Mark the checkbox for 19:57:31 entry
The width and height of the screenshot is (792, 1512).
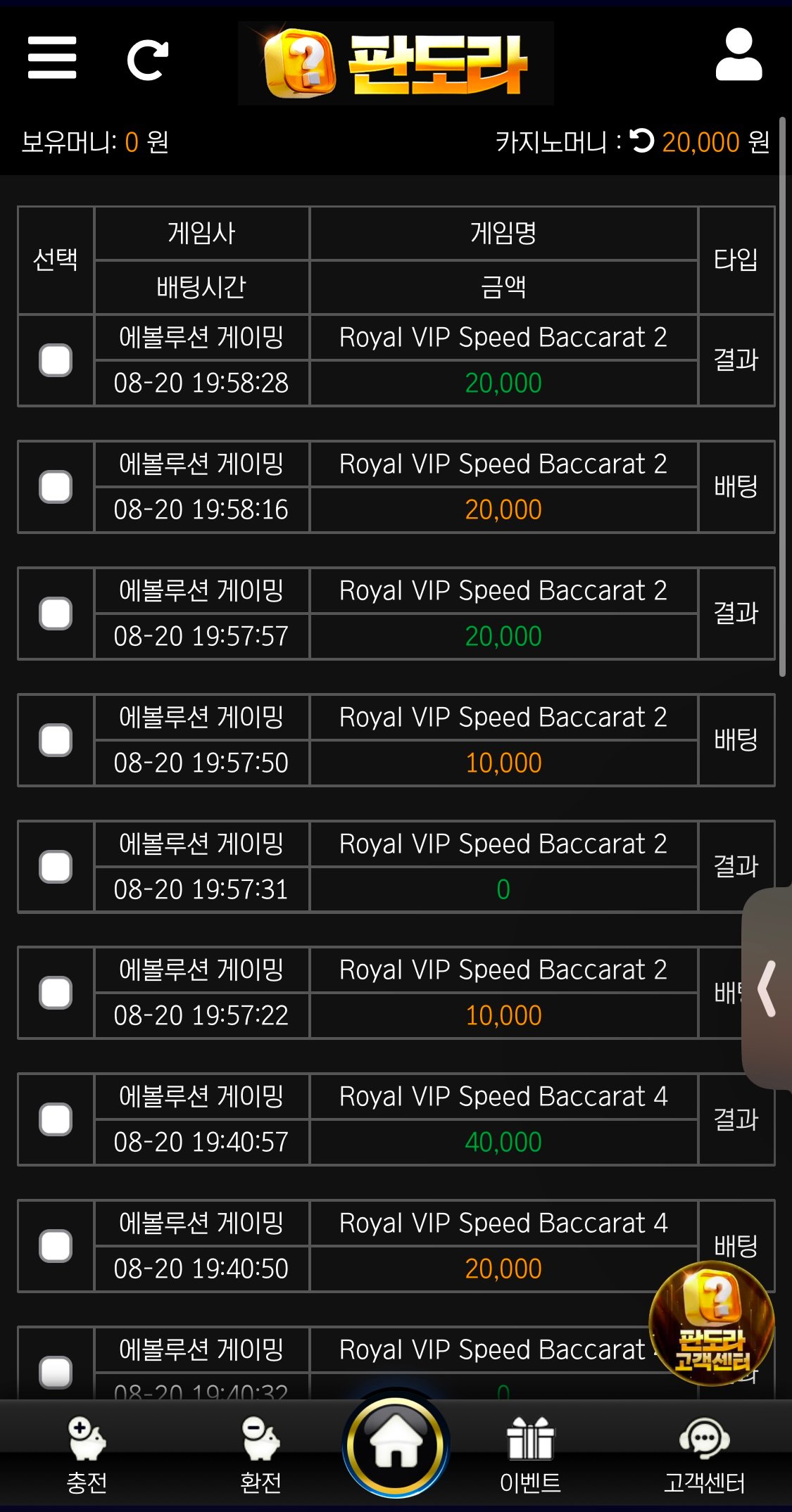point(56,867)
